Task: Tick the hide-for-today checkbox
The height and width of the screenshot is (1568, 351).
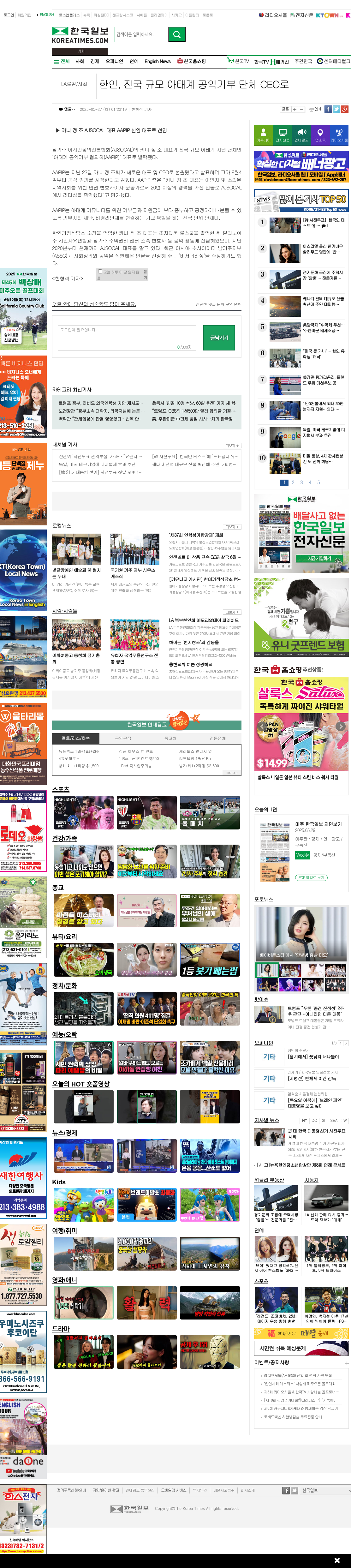Action: click(x=100, y=272)
